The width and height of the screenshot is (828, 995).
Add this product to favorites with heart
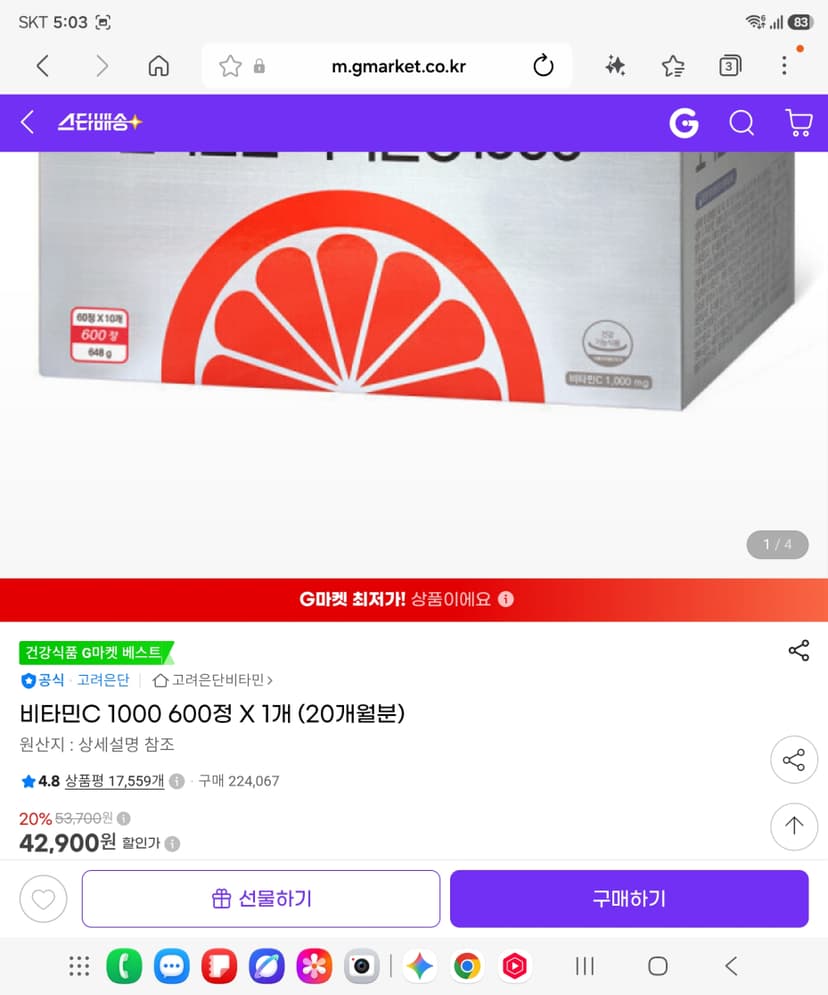coord(43,899)
